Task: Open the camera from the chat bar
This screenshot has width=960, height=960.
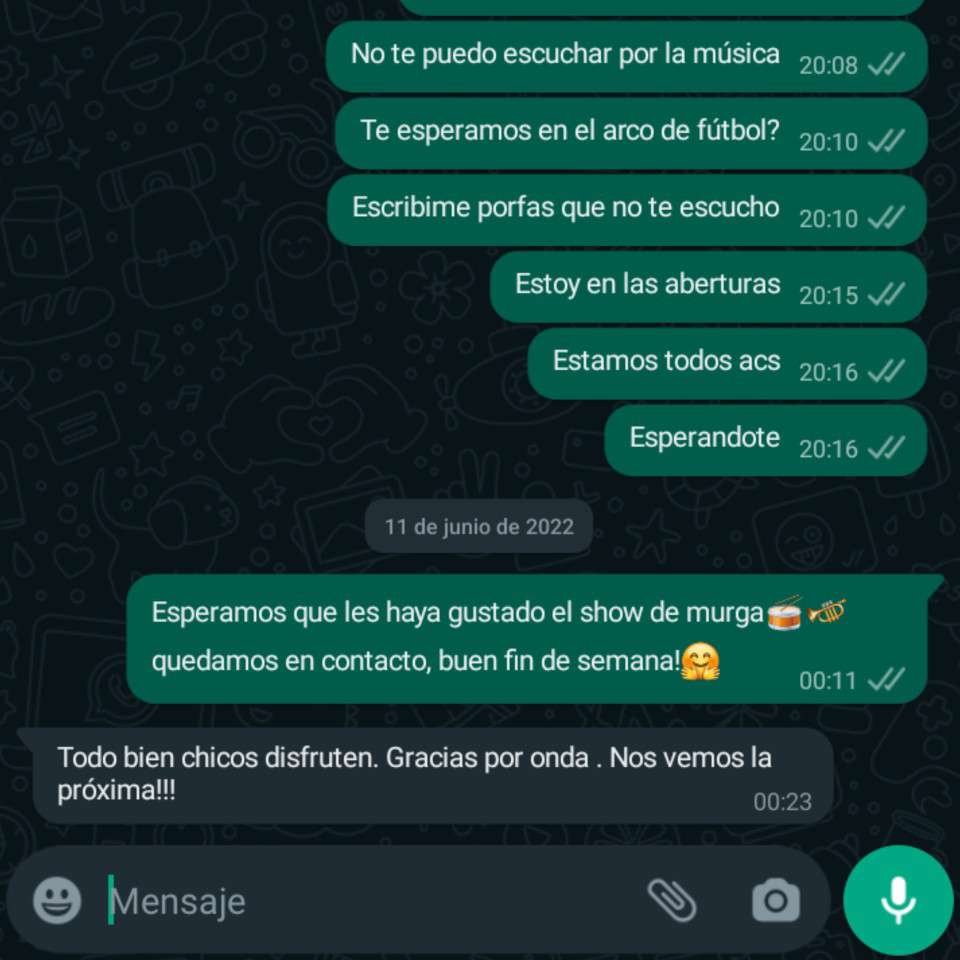Action: 776,900
